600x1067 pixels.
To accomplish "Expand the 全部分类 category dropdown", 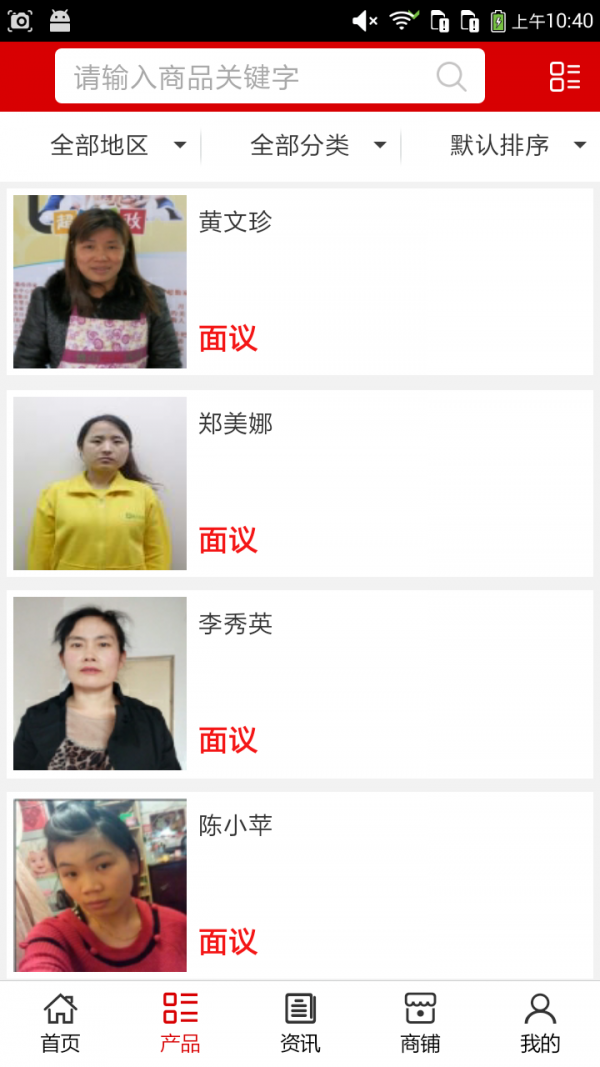I will point(317,145).
